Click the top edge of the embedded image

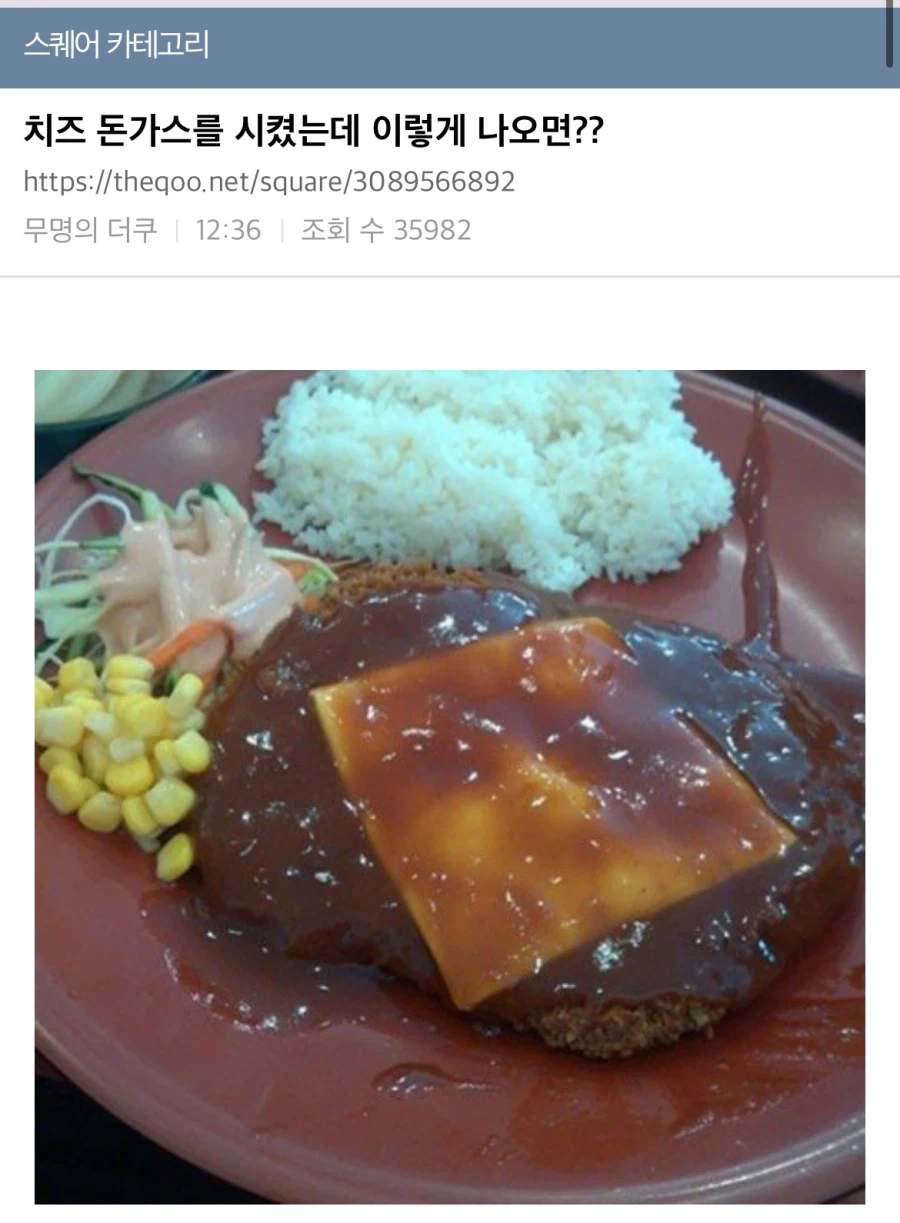[x=450, y=371]
